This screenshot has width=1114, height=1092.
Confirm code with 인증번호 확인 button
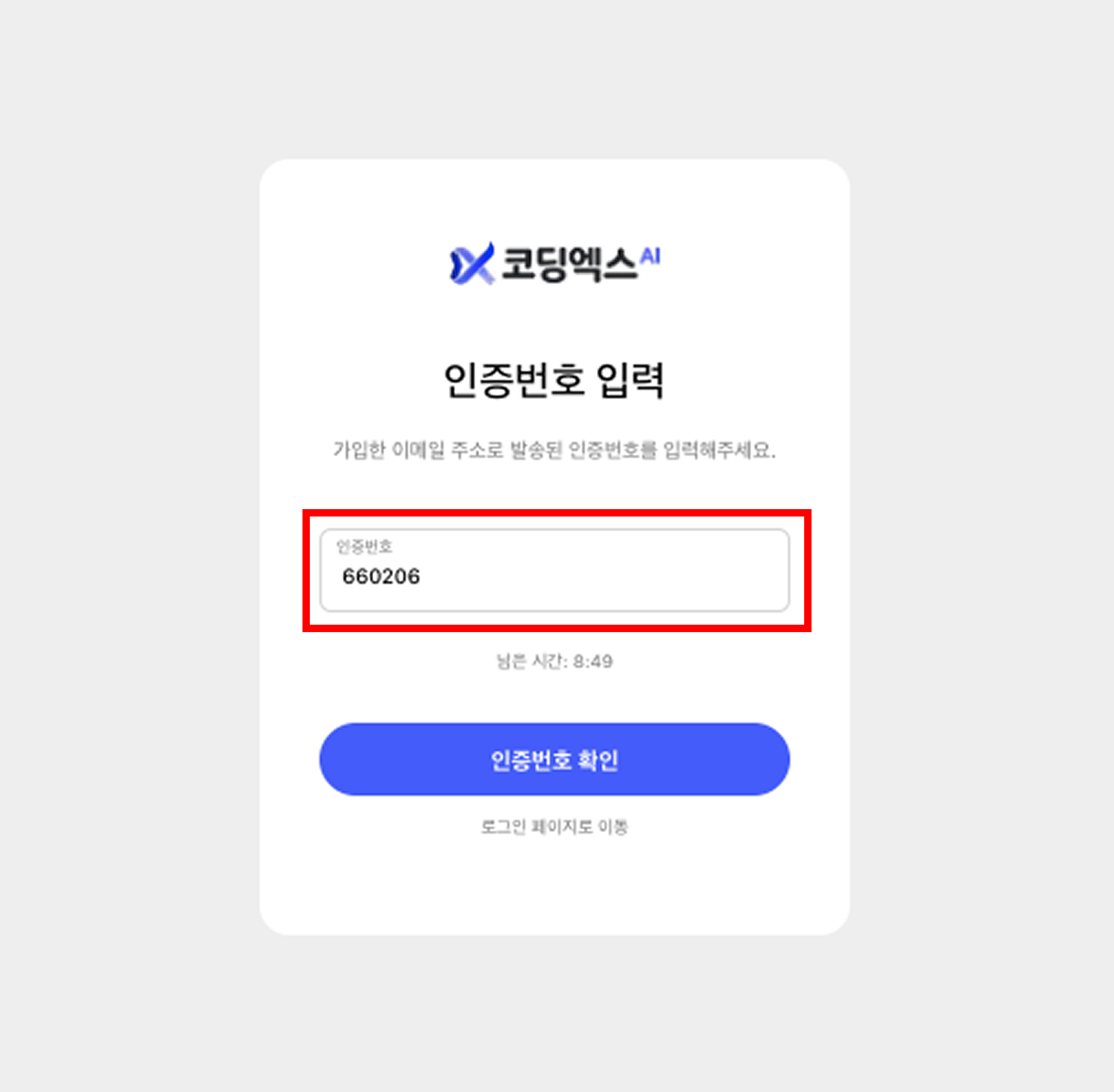pos(554,759)
